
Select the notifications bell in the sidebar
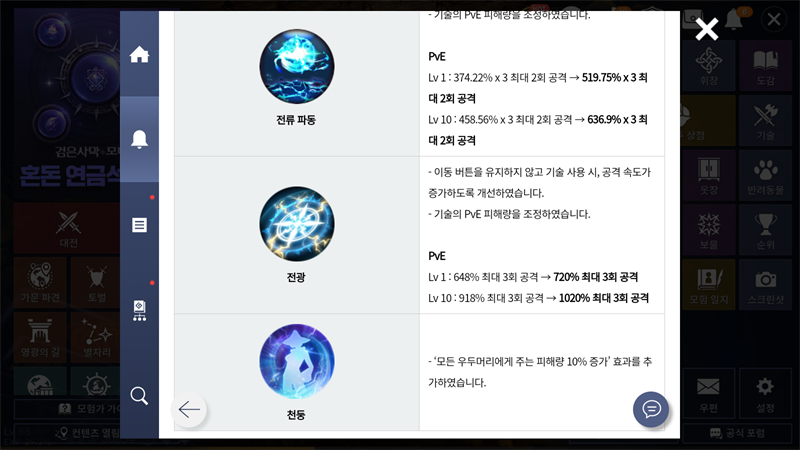(x=139, y=139)
